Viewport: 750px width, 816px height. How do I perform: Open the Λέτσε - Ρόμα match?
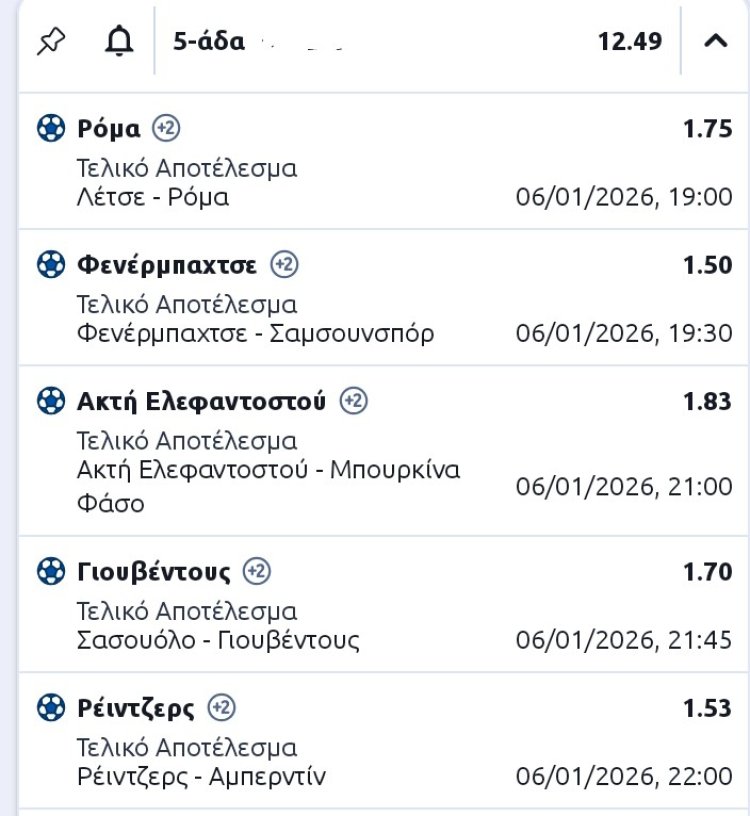pos(153,197)
